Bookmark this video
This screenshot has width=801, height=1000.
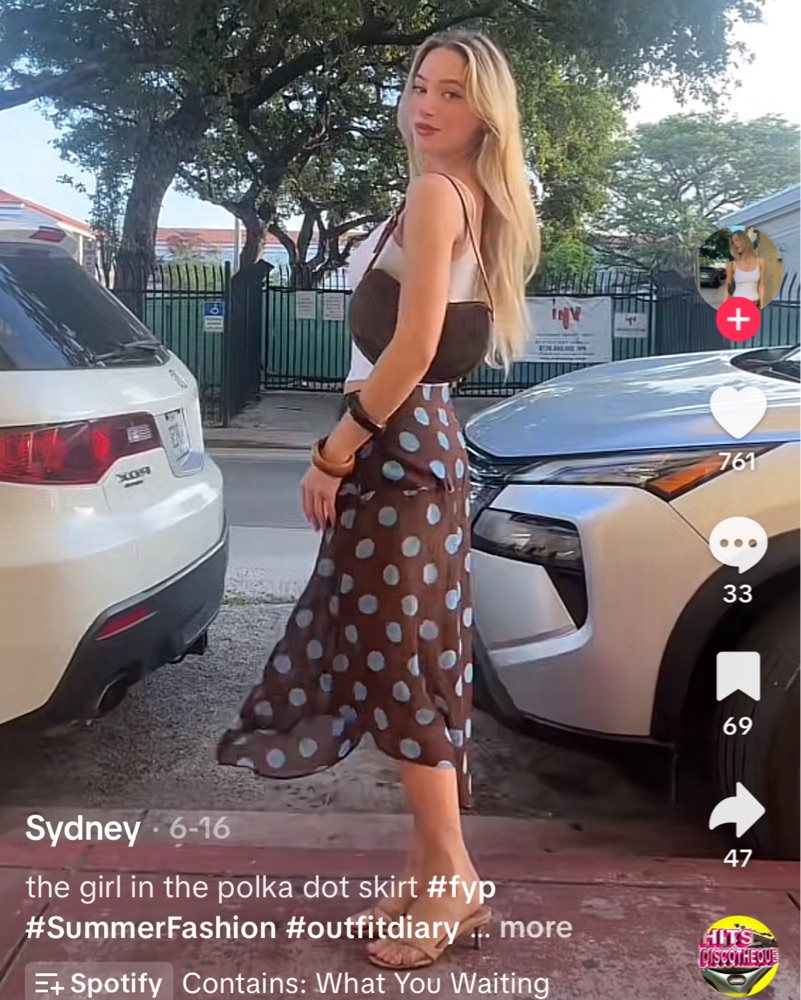738,677
